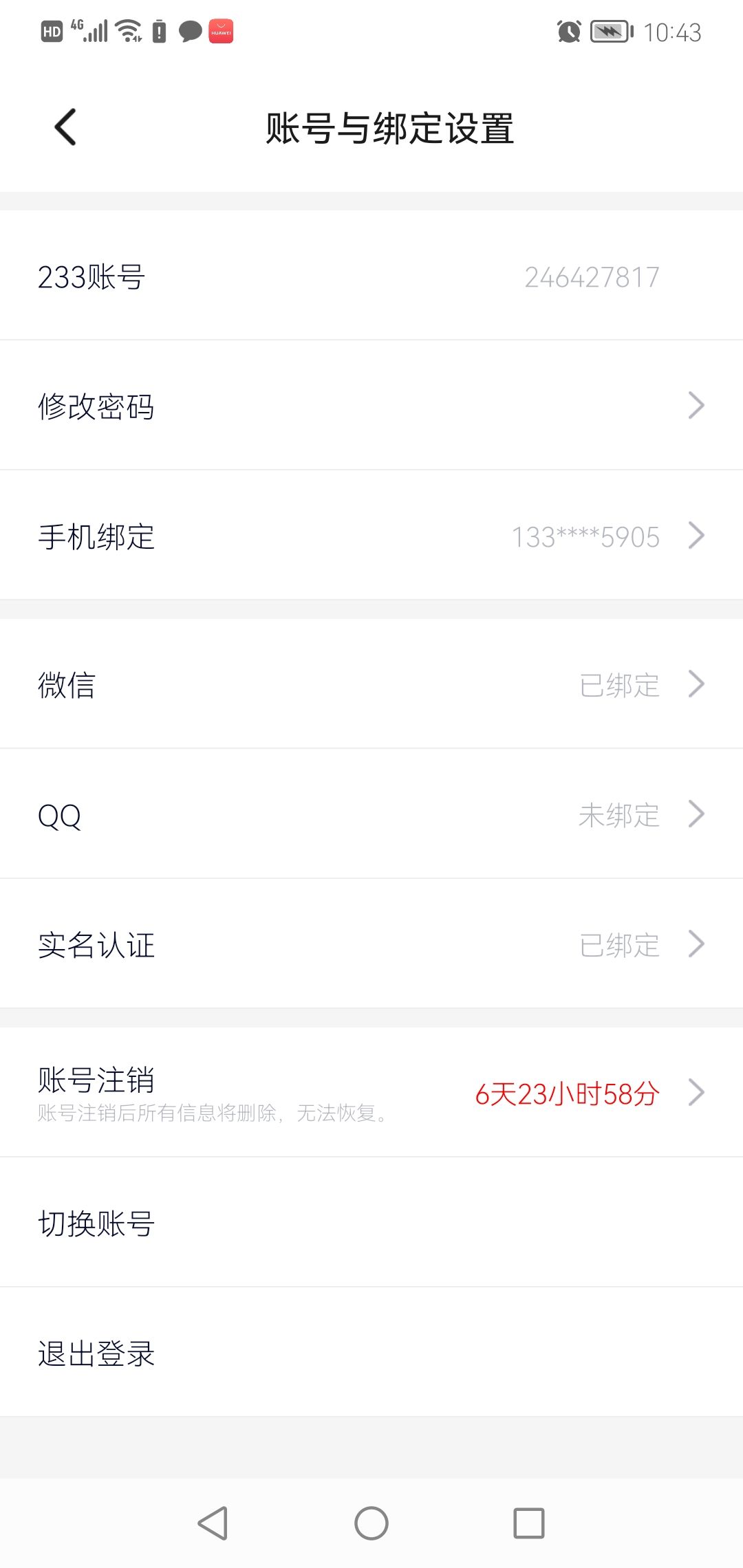Tap the system home button

pyautogui.click(x=371, y=1523)
